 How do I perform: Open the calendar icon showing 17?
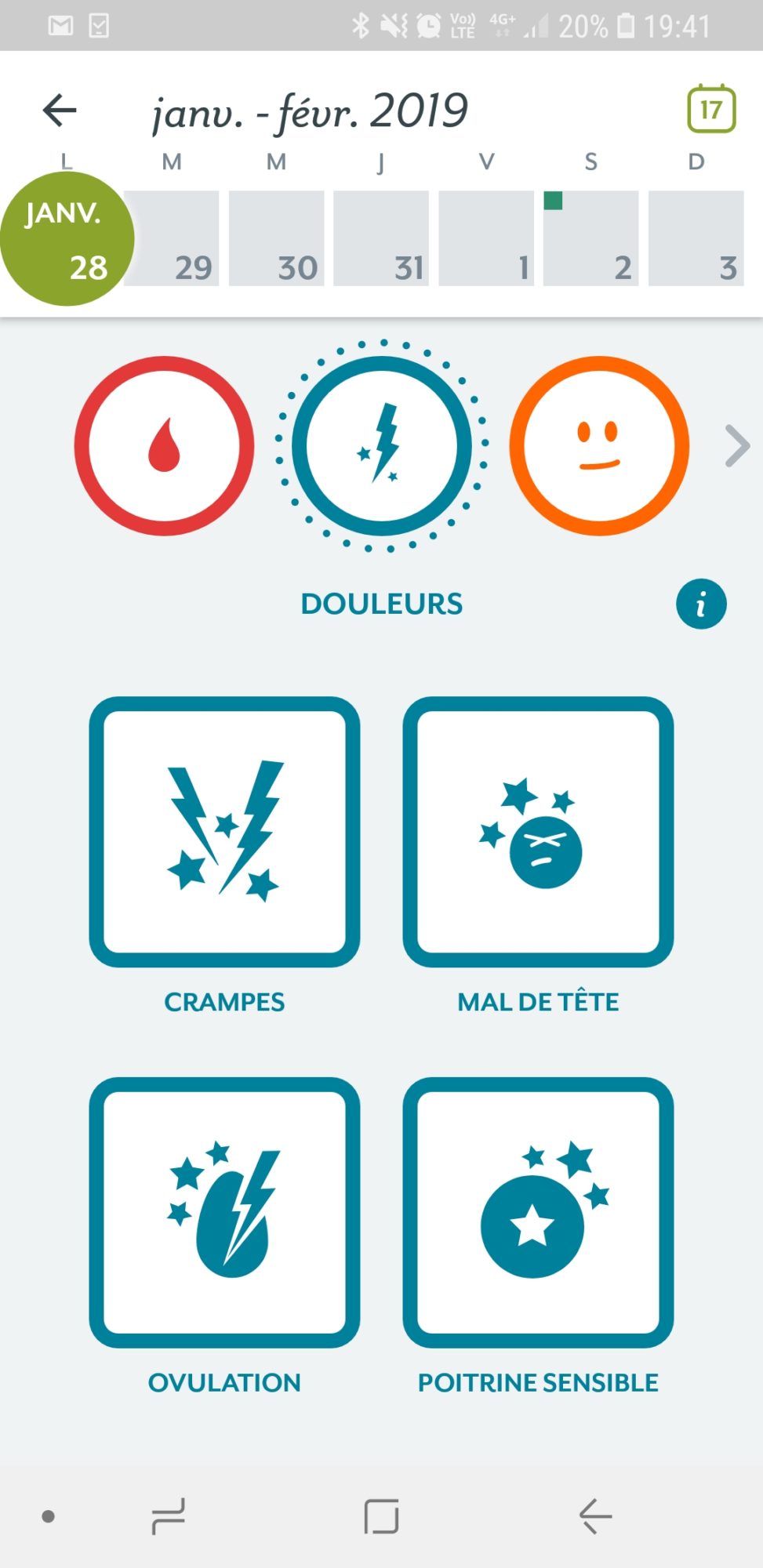pyautogui.click(x=711, y=109)
